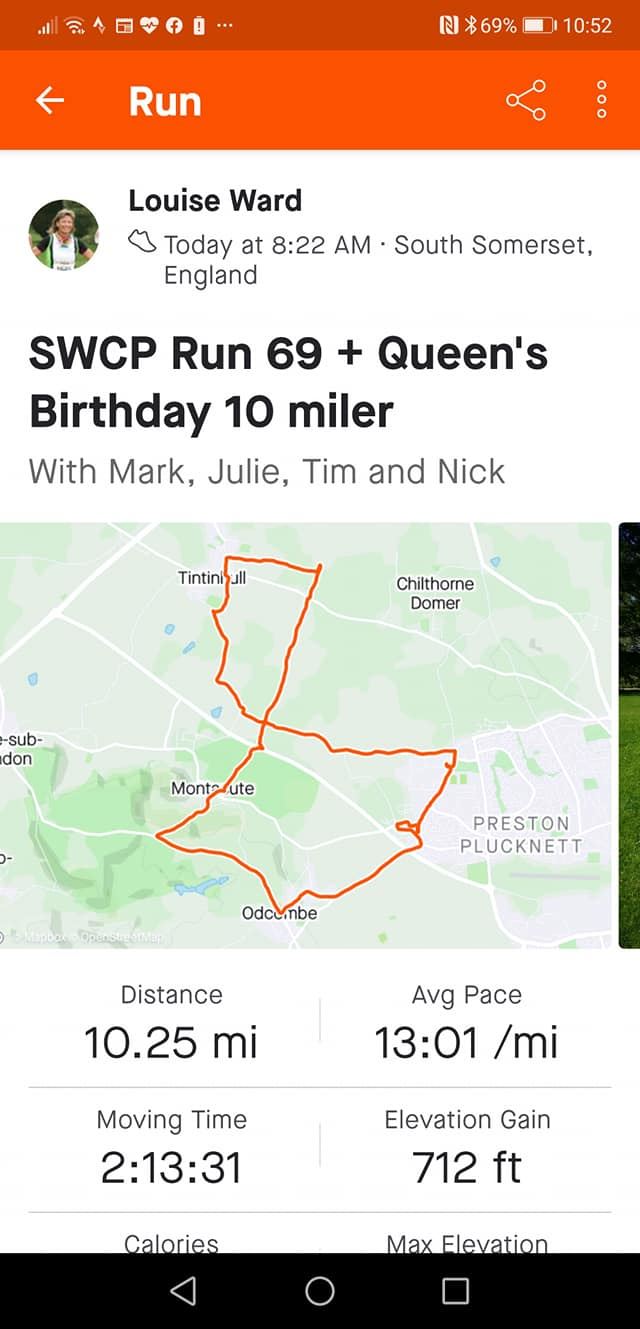View the activity photo beside the map
The width and height of the screenshot is (640, 1329).
[x=629, y=735]
